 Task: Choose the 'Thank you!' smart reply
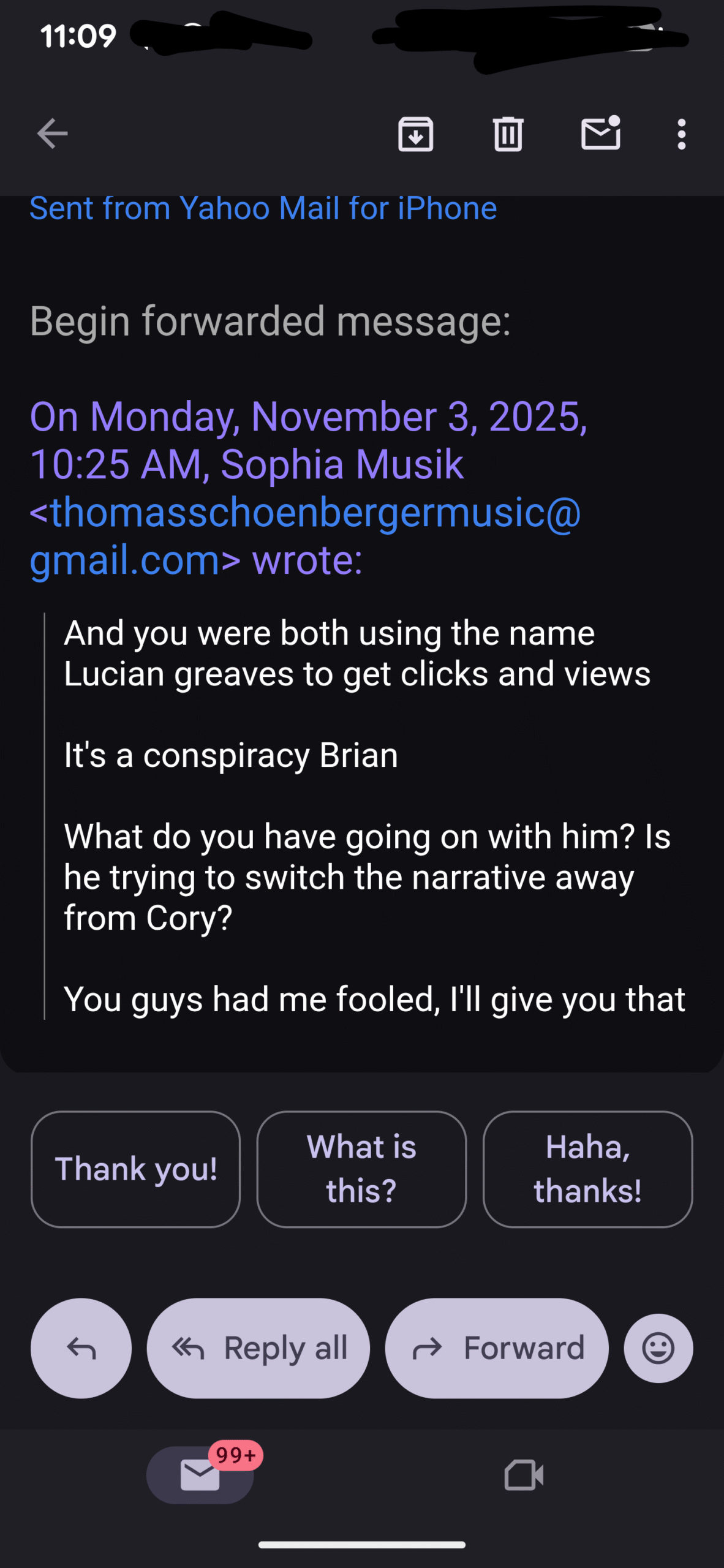[x=135, y=1169]
